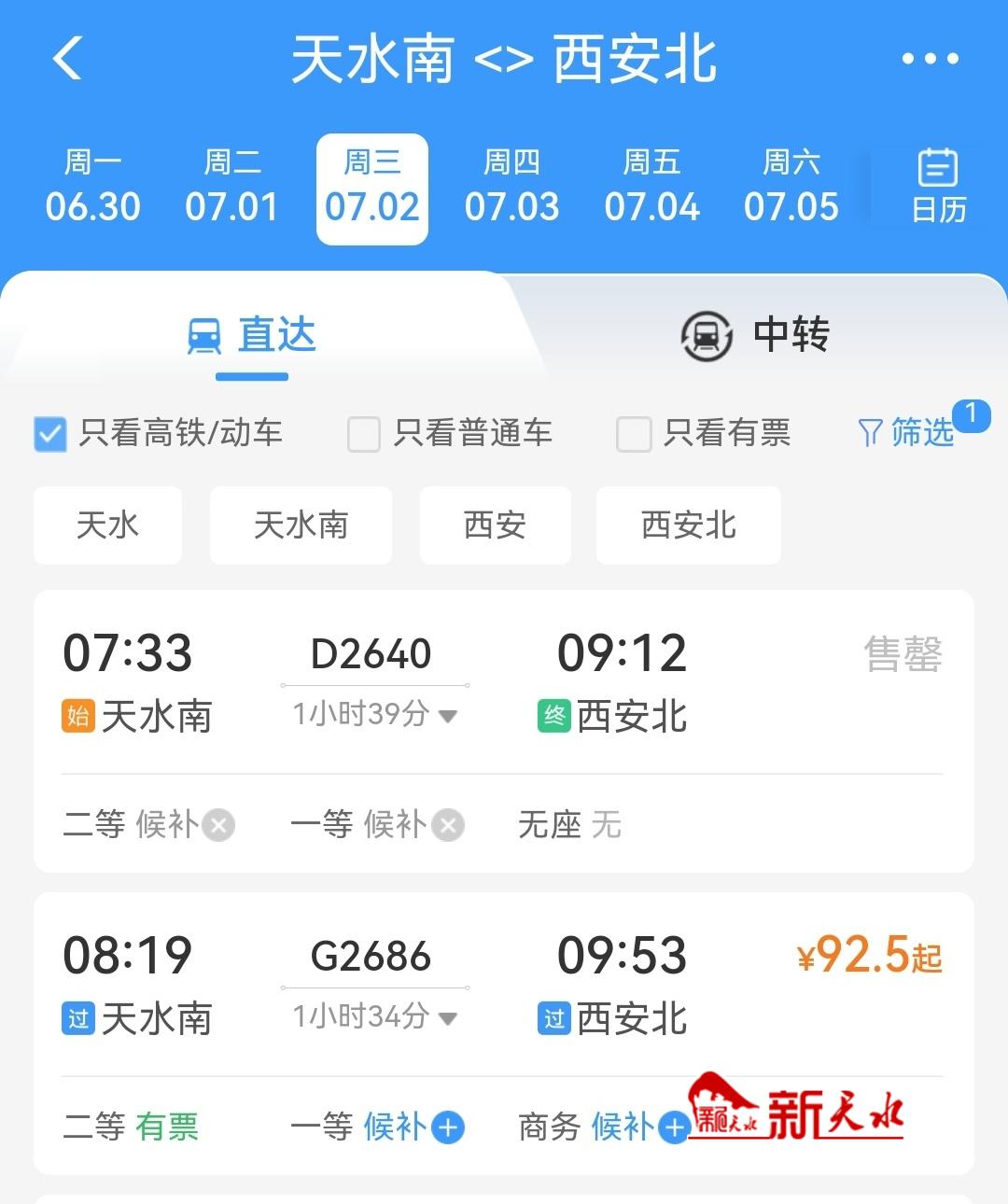Enable 只看有票 filter

[x=634, y=434]
